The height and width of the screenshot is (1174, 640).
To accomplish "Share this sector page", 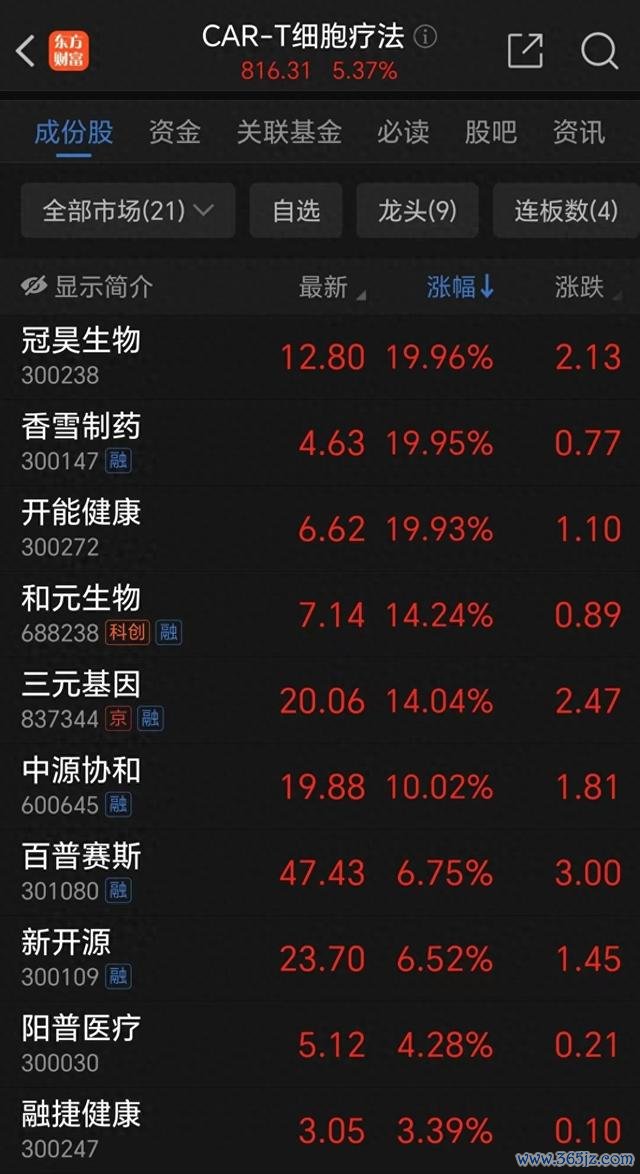I will point(525,51).
